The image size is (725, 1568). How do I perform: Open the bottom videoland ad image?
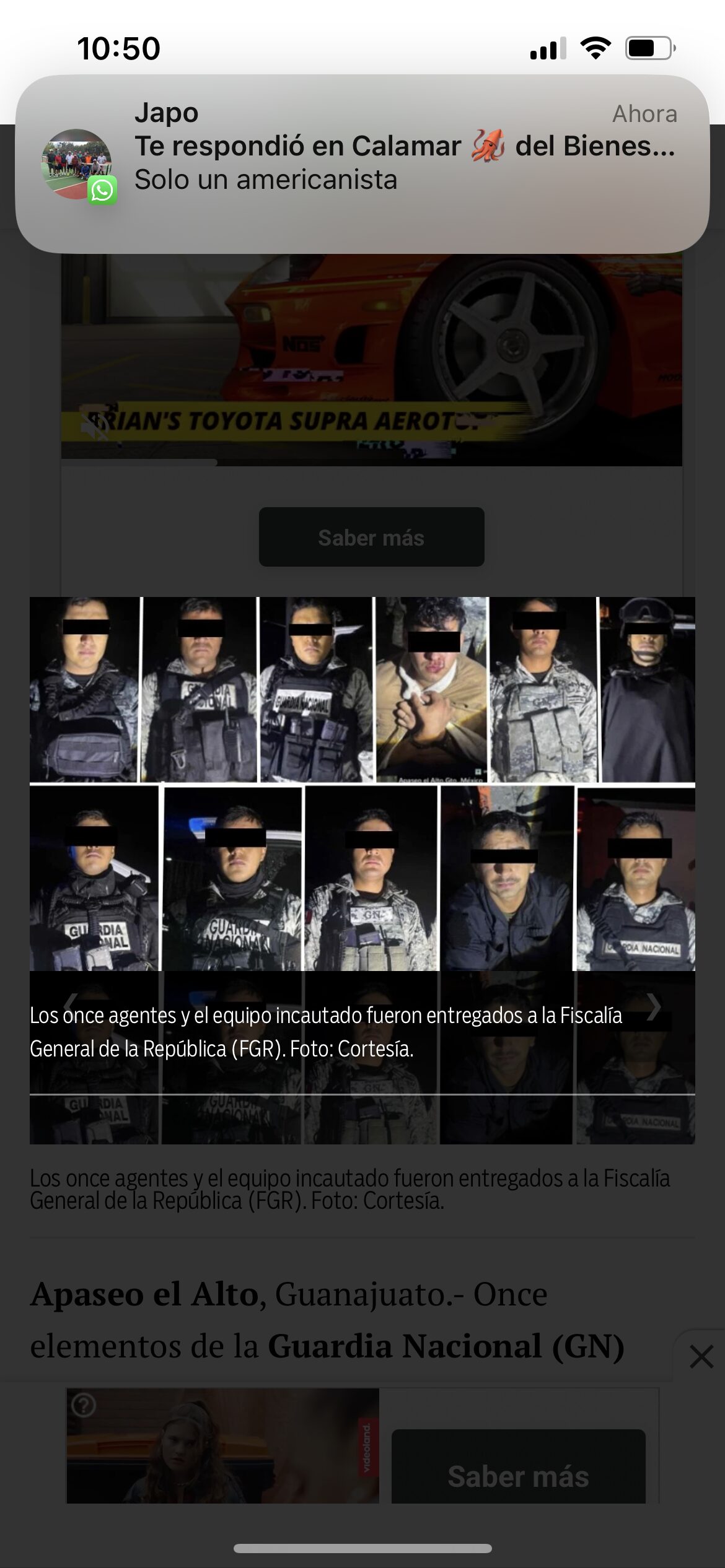coord(223,1445)
